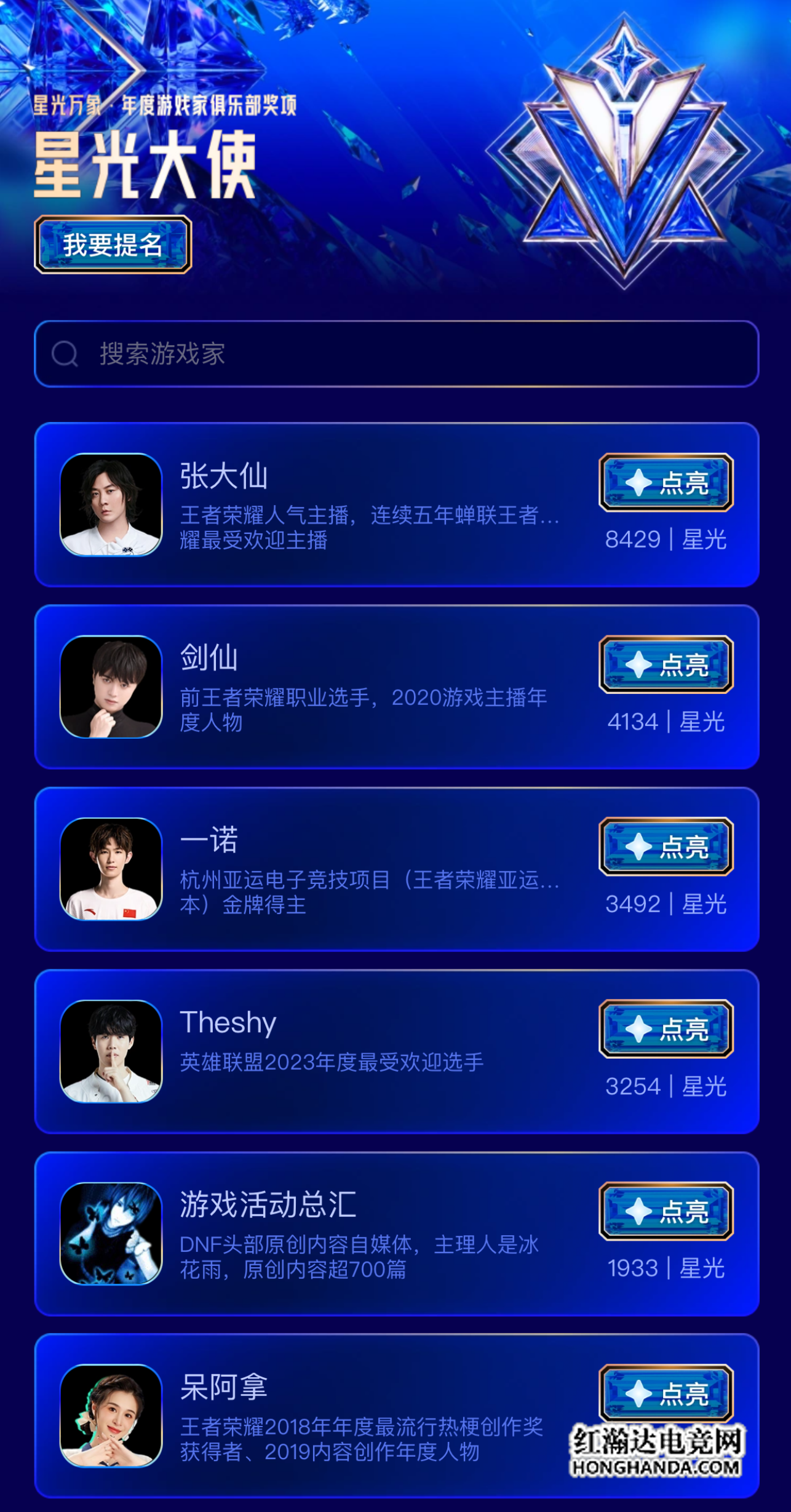Vote 点亮 for Theshy
Viewport: 791px width, 1512px height.
tap(666, 1029)
